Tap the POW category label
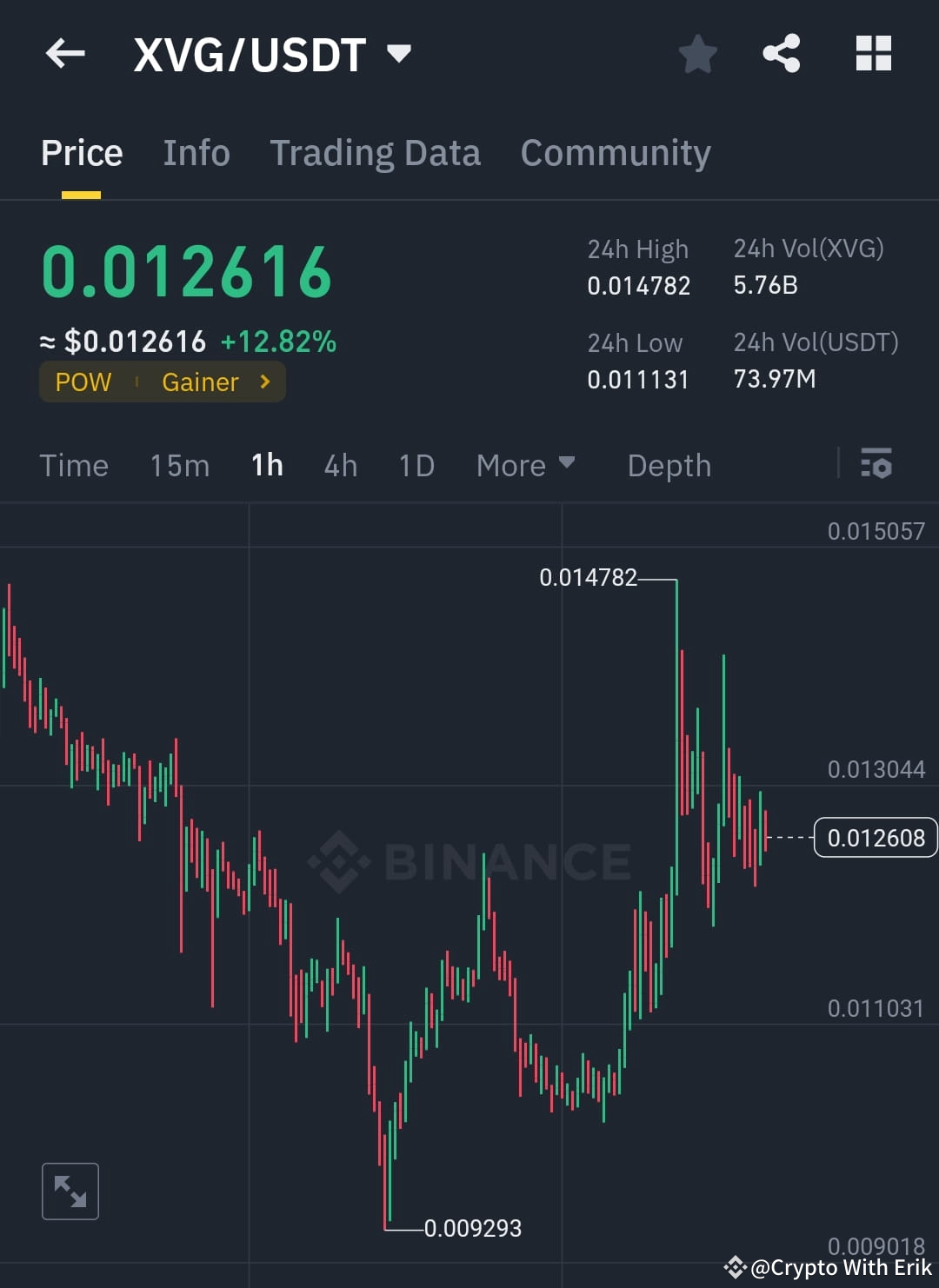 point(83,382)
